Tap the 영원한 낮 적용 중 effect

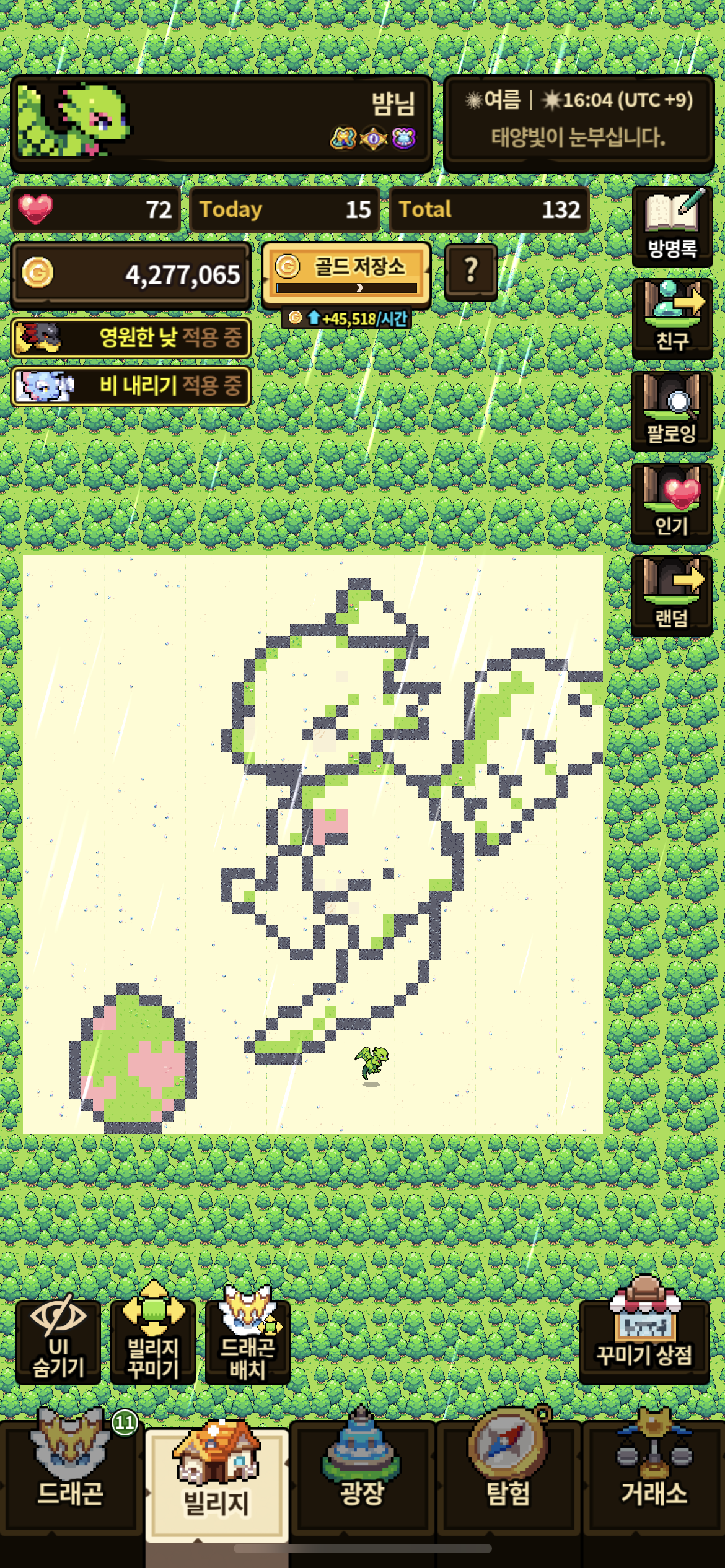pos(131,338)
